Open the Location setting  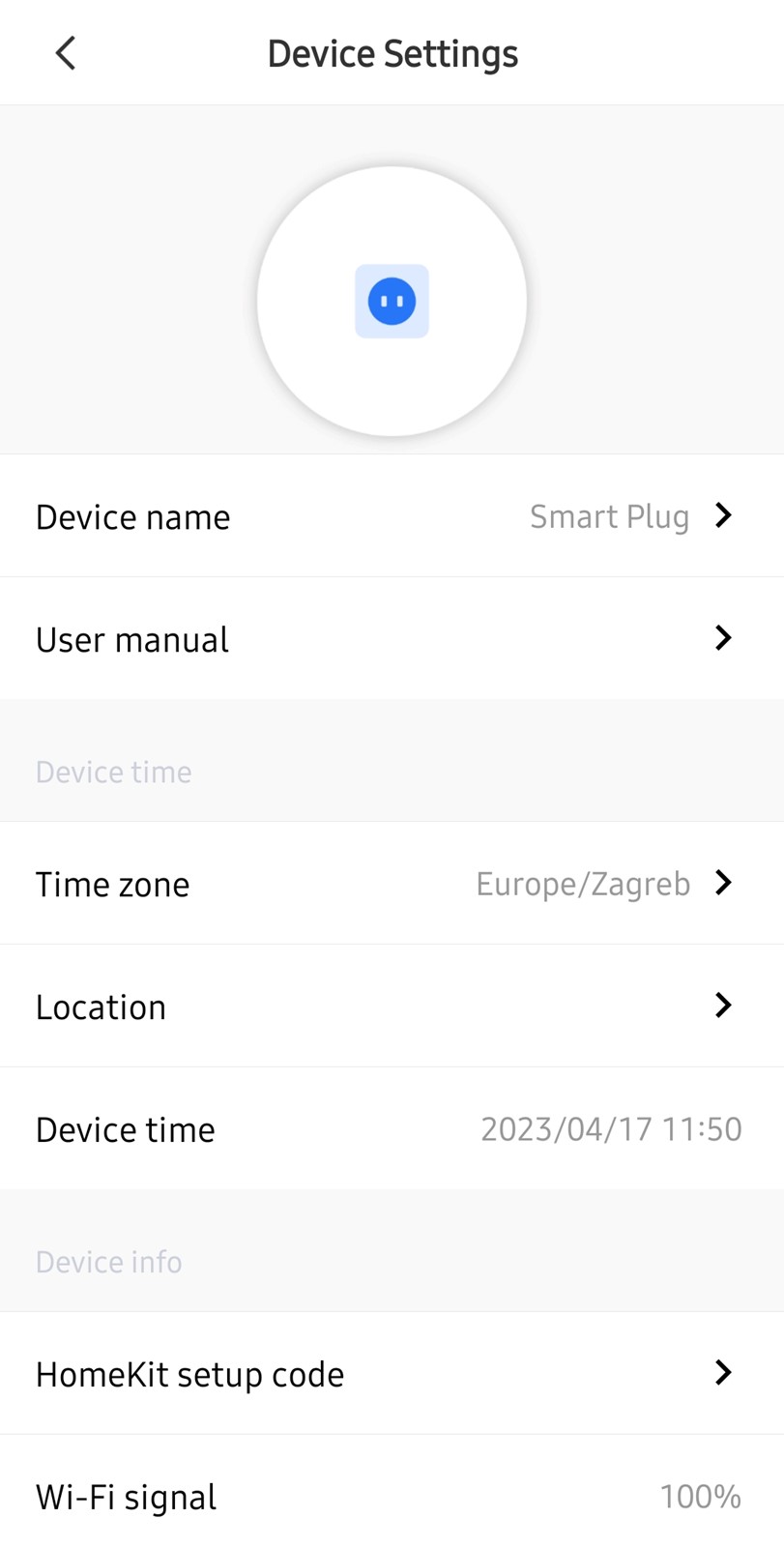(x=392, y=1006)
